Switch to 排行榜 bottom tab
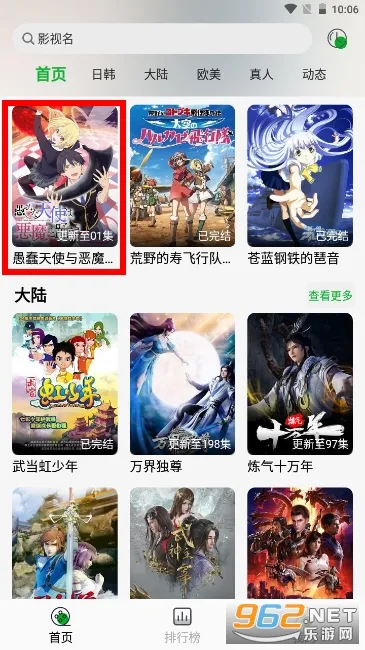The image size is (365, 650). pyautogui.click(x=182, y=625)
